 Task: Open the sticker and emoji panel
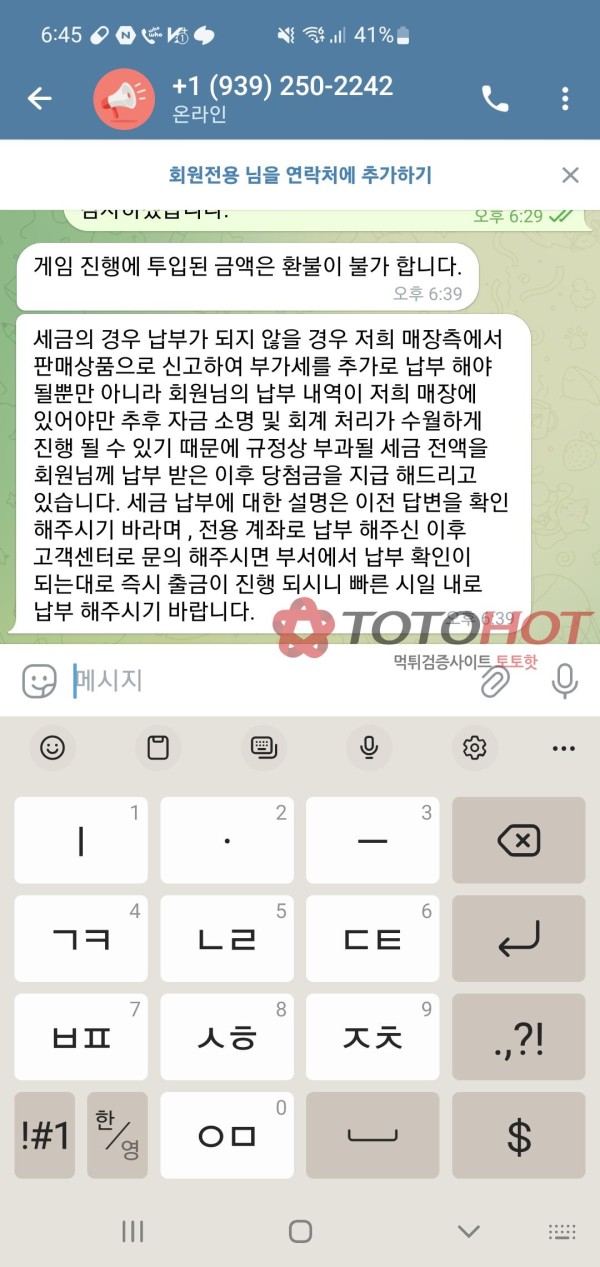(x=39, y=682)
